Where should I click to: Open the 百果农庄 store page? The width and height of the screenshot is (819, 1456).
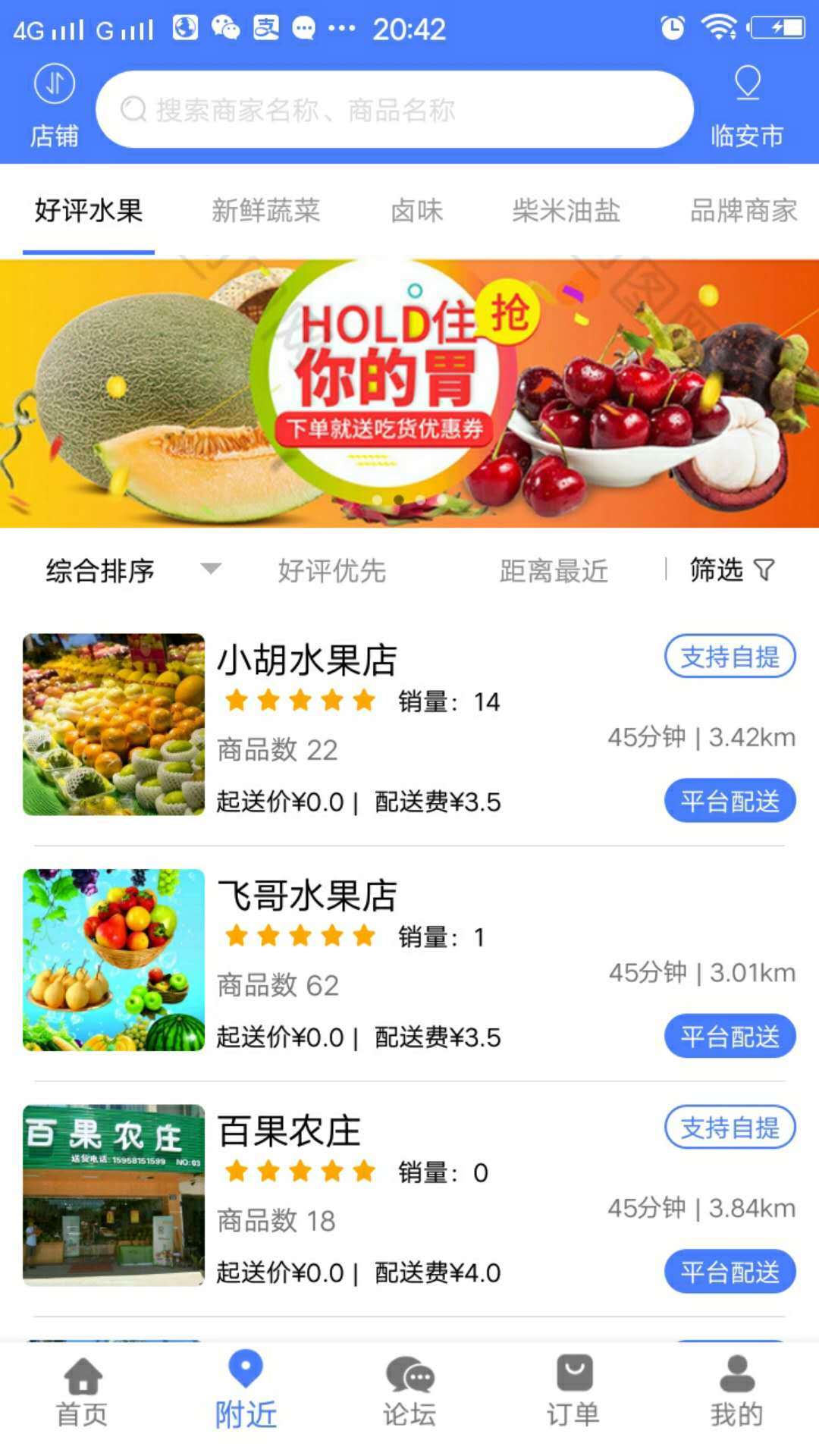289,1131
